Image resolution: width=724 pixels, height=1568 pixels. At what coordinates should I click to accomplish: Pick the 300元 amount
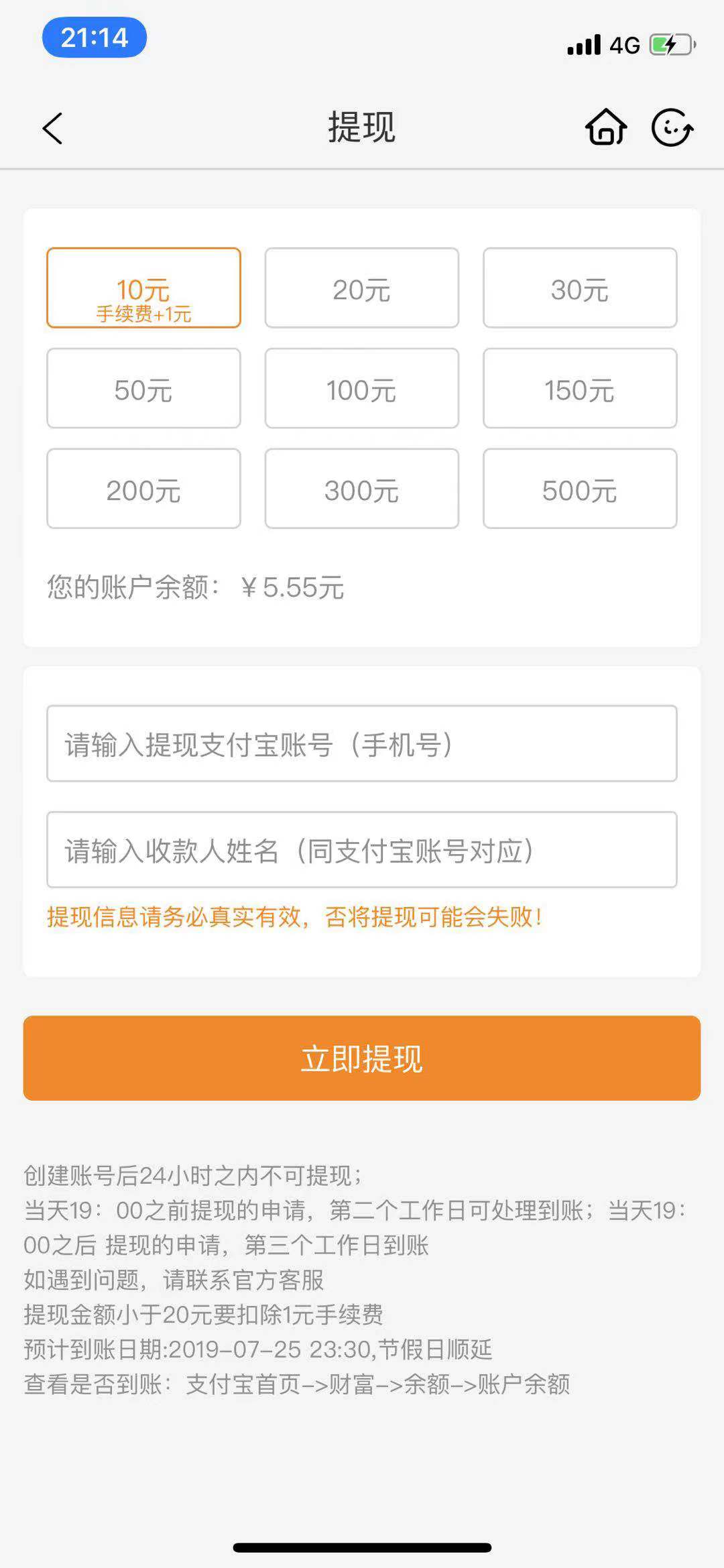tap(362, 489)
